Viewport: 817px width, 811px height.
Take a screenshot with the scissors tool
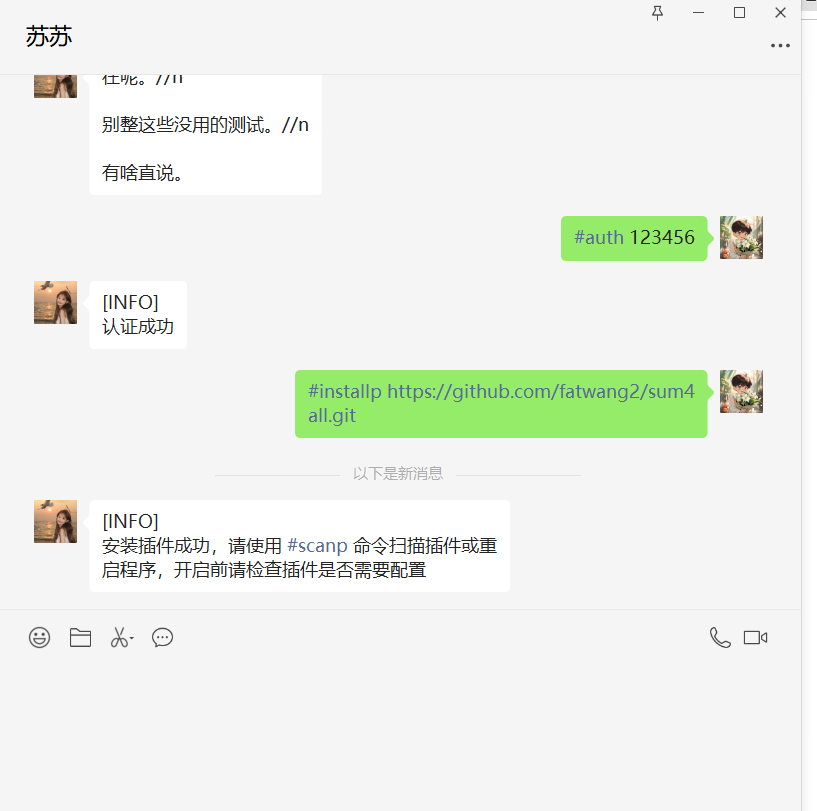click(120, 637)
